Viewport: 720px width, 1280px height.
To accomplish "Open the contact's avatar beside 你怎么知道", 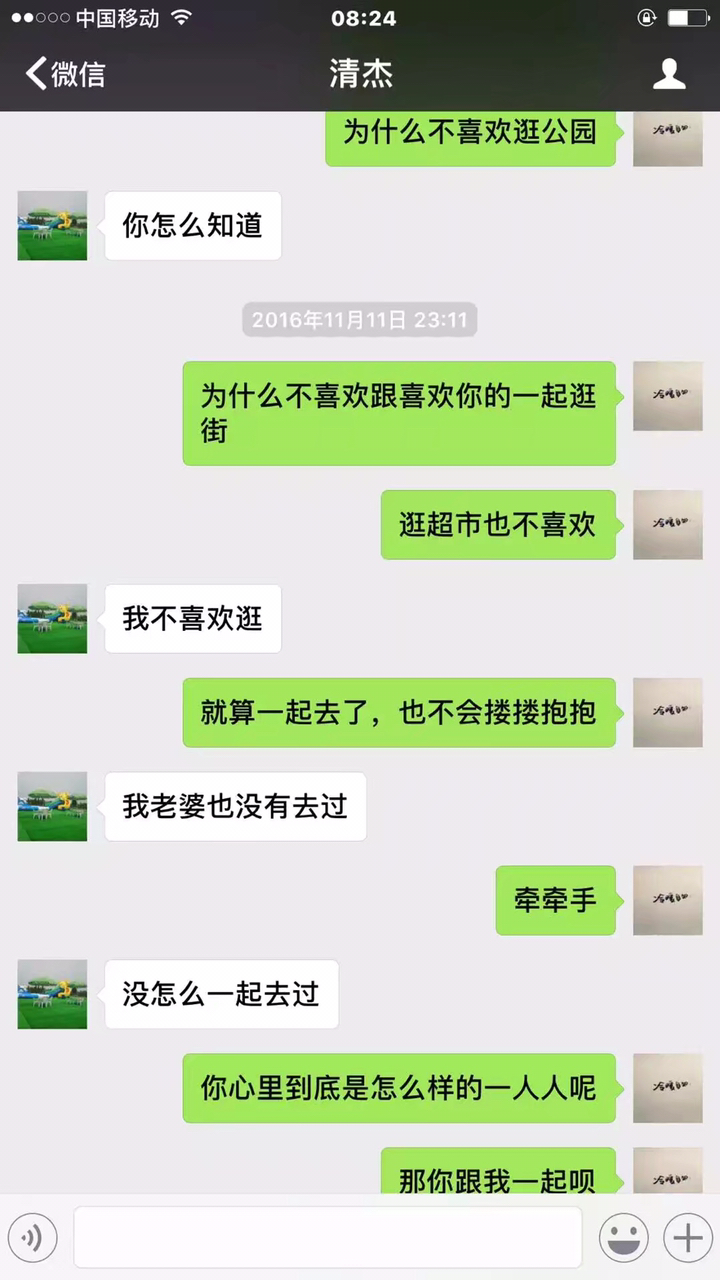I will [x=52, y=226].
